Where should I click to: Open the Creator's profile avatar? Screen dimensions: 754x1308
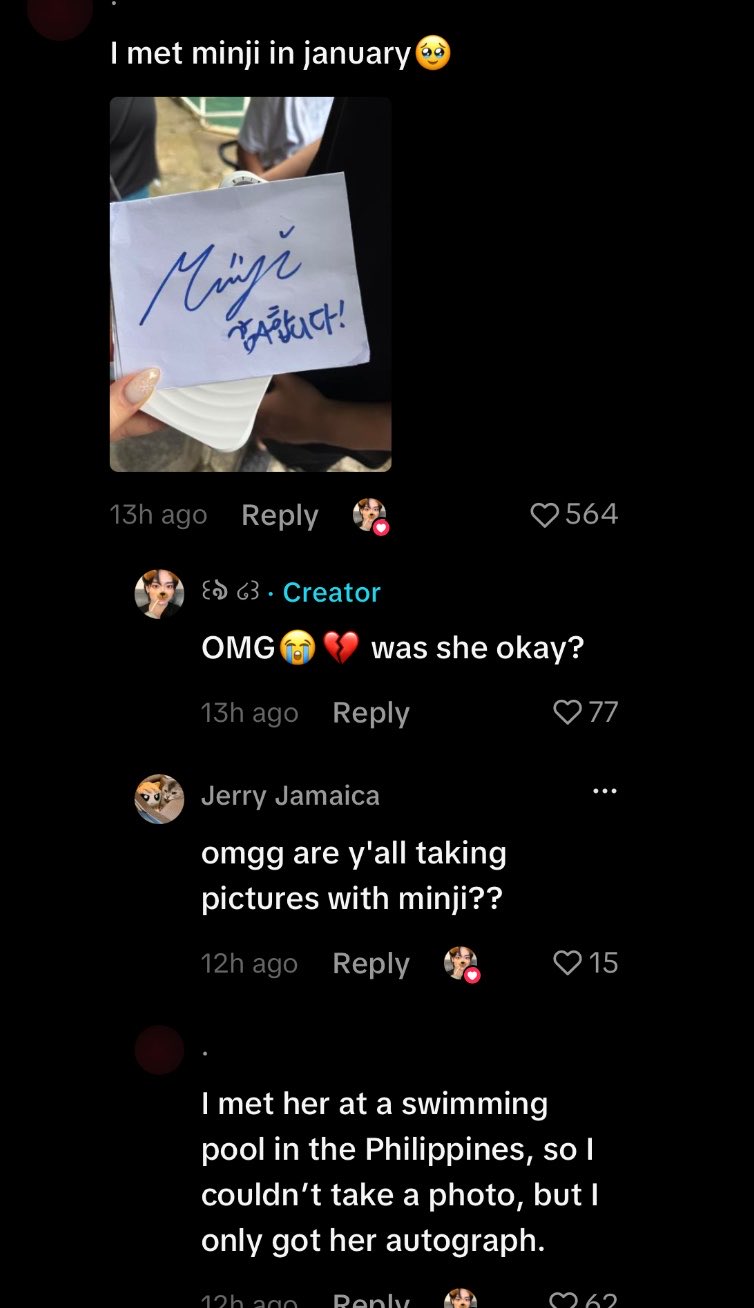tap(160, 594)
